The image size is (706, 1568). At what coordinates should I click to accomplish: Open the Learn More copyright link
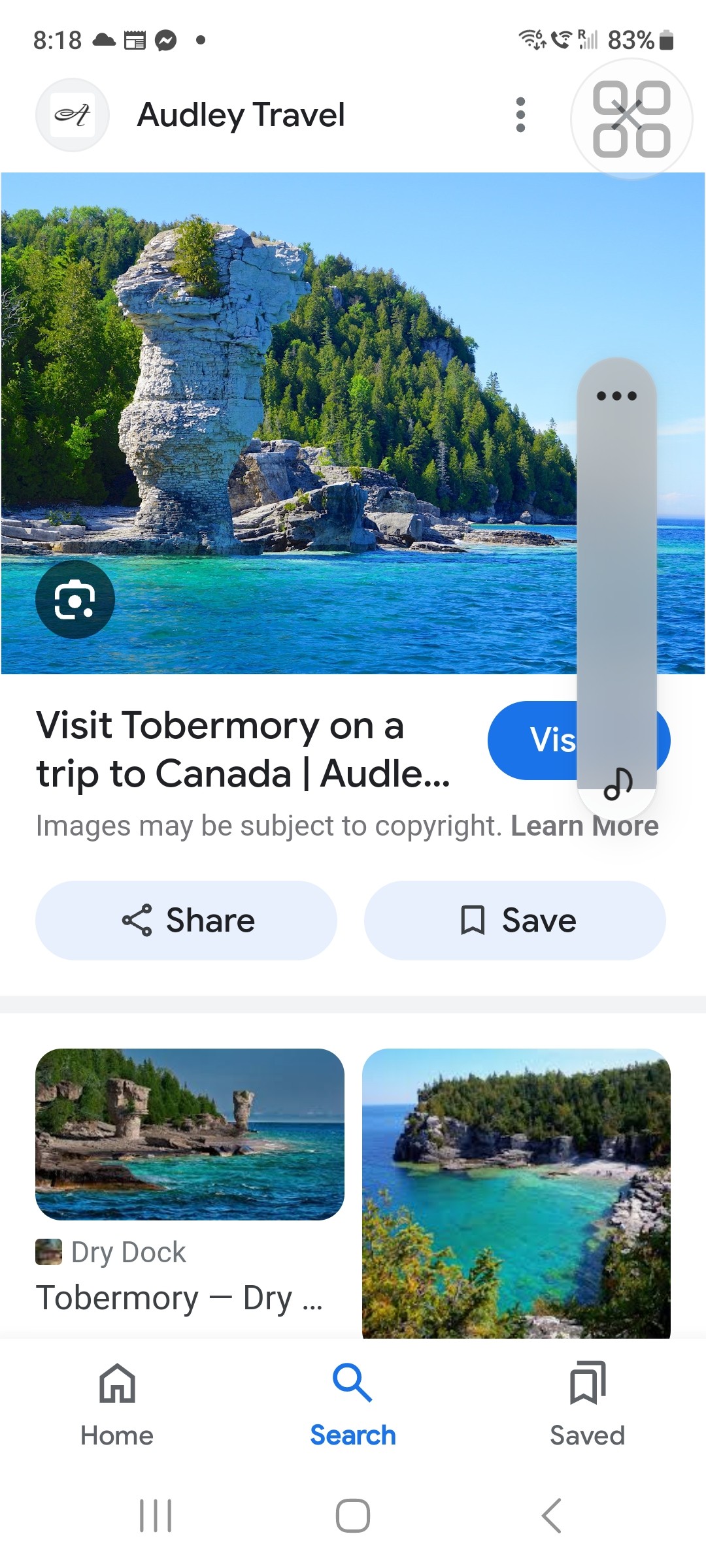[x=584, y=826]
